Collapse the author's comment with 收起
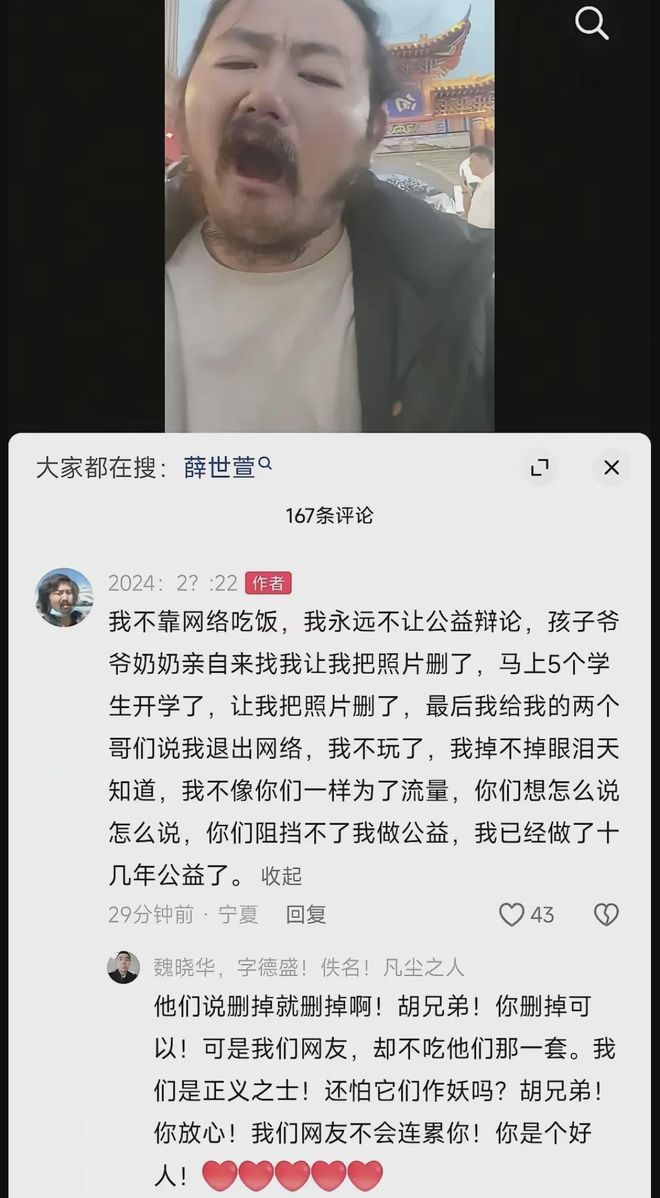 (281, 876)
